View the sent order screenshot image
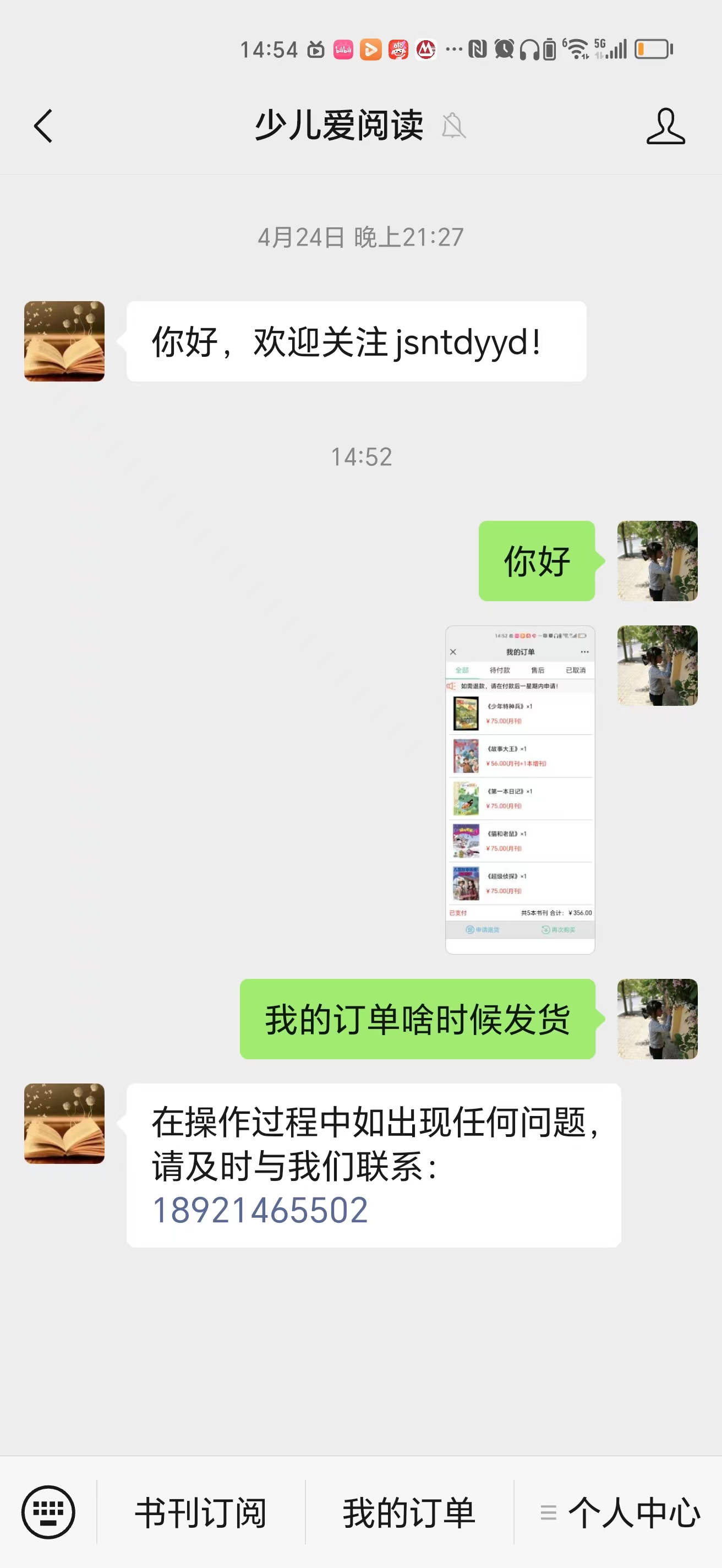 click(x=520, y=790)
